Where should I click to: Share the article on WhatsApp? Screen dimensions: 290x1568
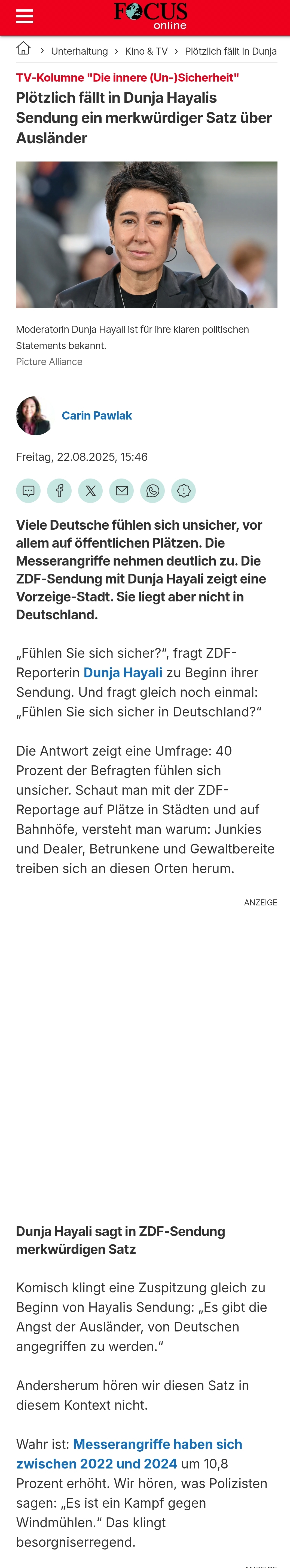(x=152, y=490)
